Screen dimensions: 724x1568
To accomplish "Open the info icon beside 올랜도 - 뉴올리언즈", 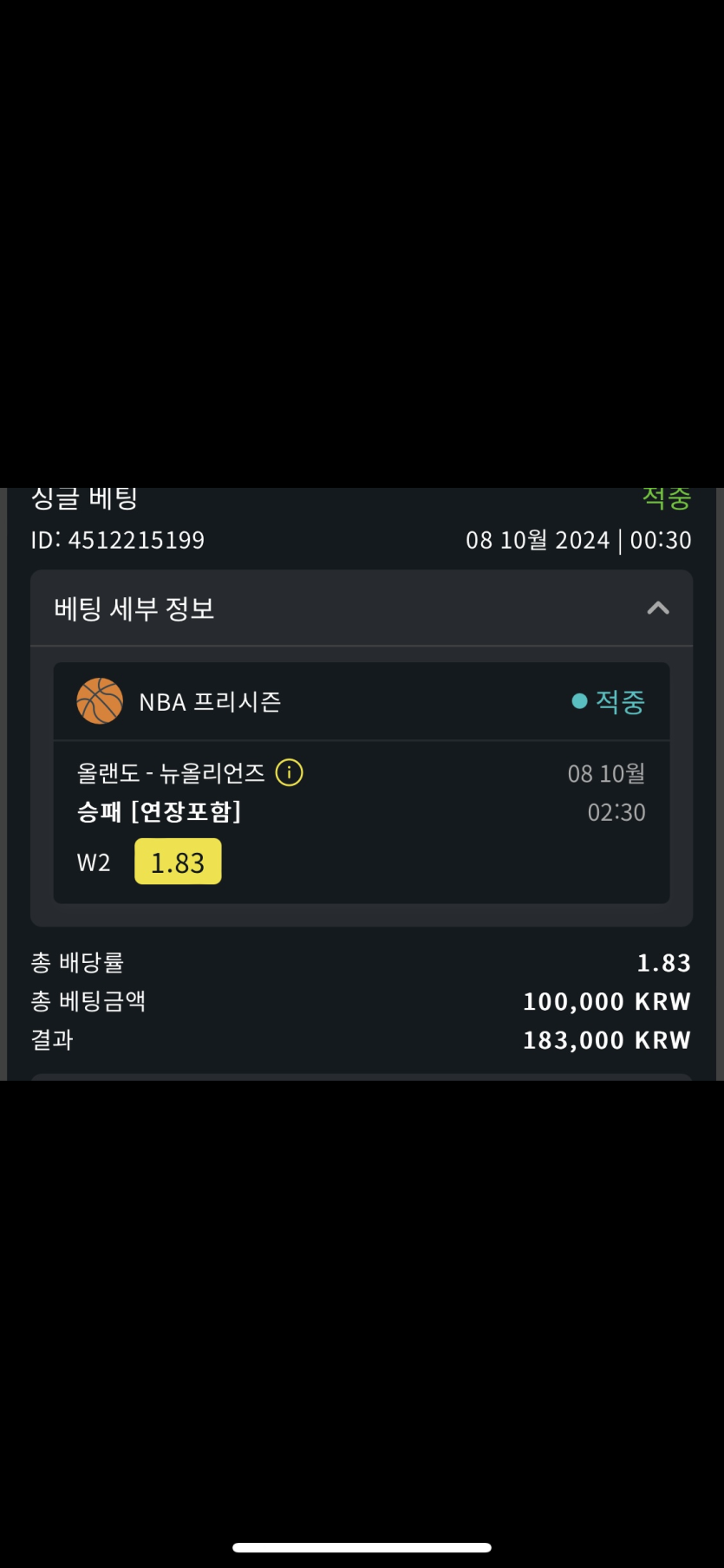I will 290,771.
